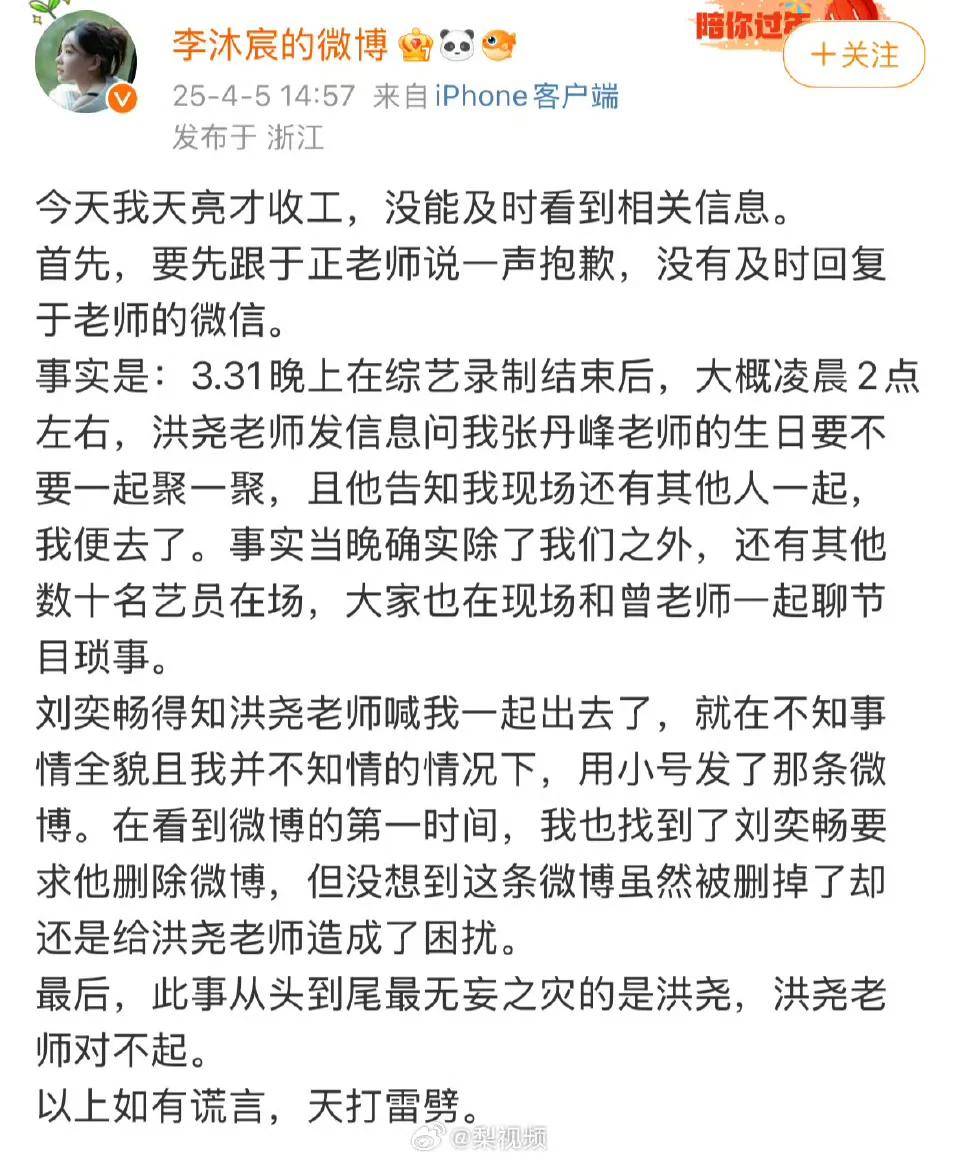960x1160 pixels.
Task: Follow 李沐宸的微博 with the +关注 button
Action: point(853,55)
